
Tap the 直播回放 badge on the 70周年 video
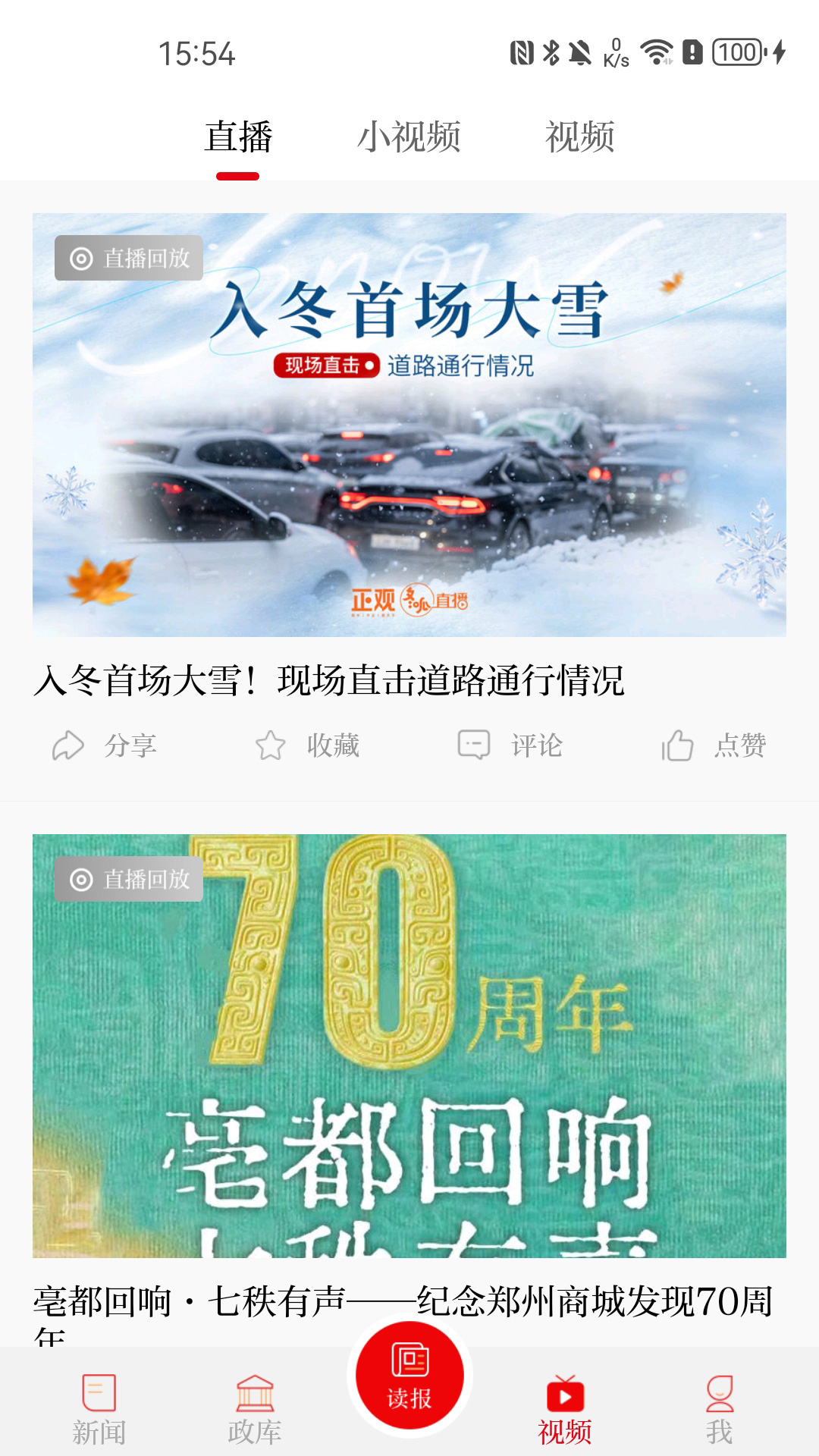point(130,880)
